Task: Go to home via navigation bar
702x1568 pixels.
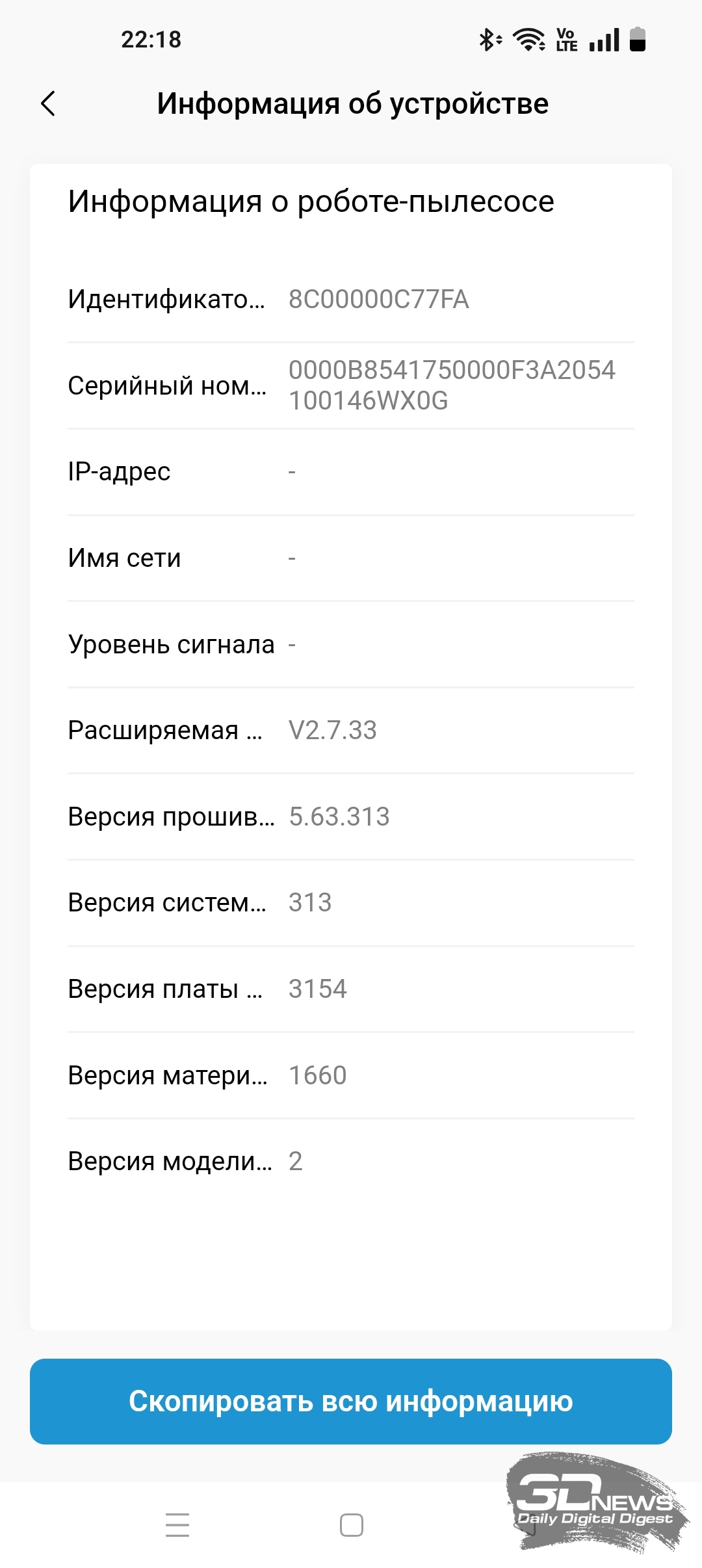Action: click(x=352, y=1524)
